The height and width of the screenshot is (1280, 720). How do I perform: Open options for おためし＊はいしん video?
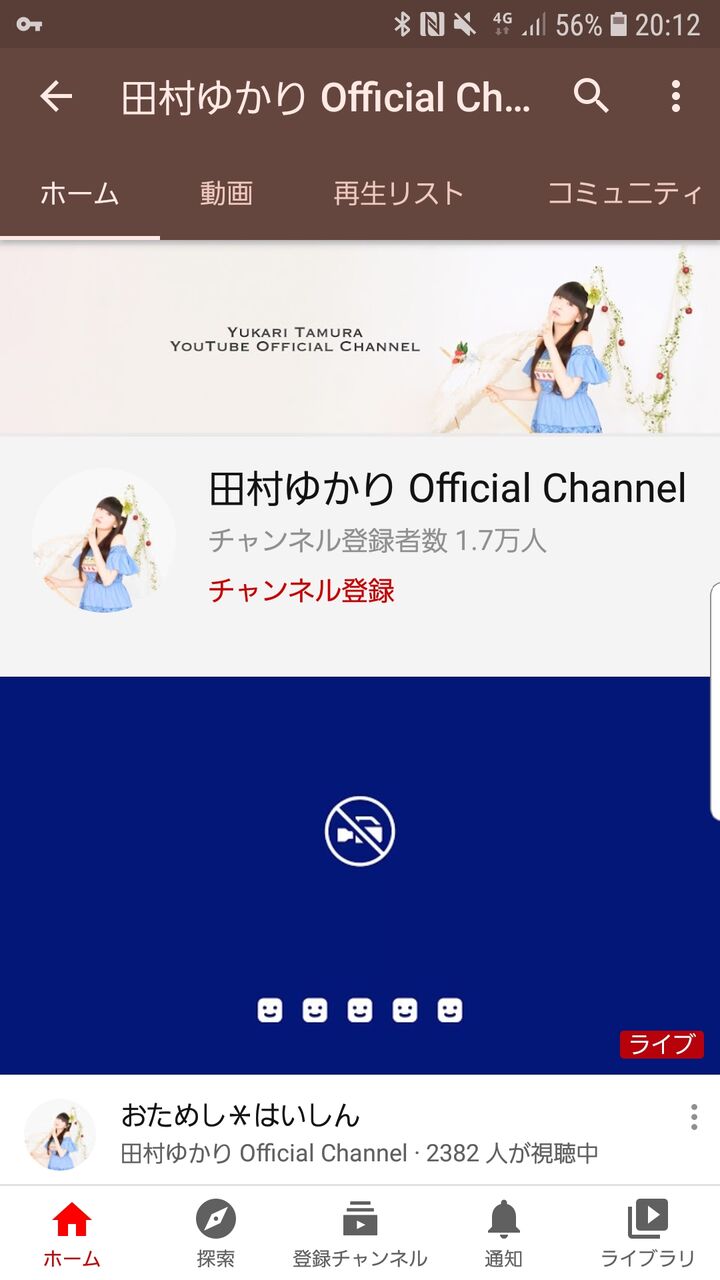pyautogui.click(x=694, y=1117)
